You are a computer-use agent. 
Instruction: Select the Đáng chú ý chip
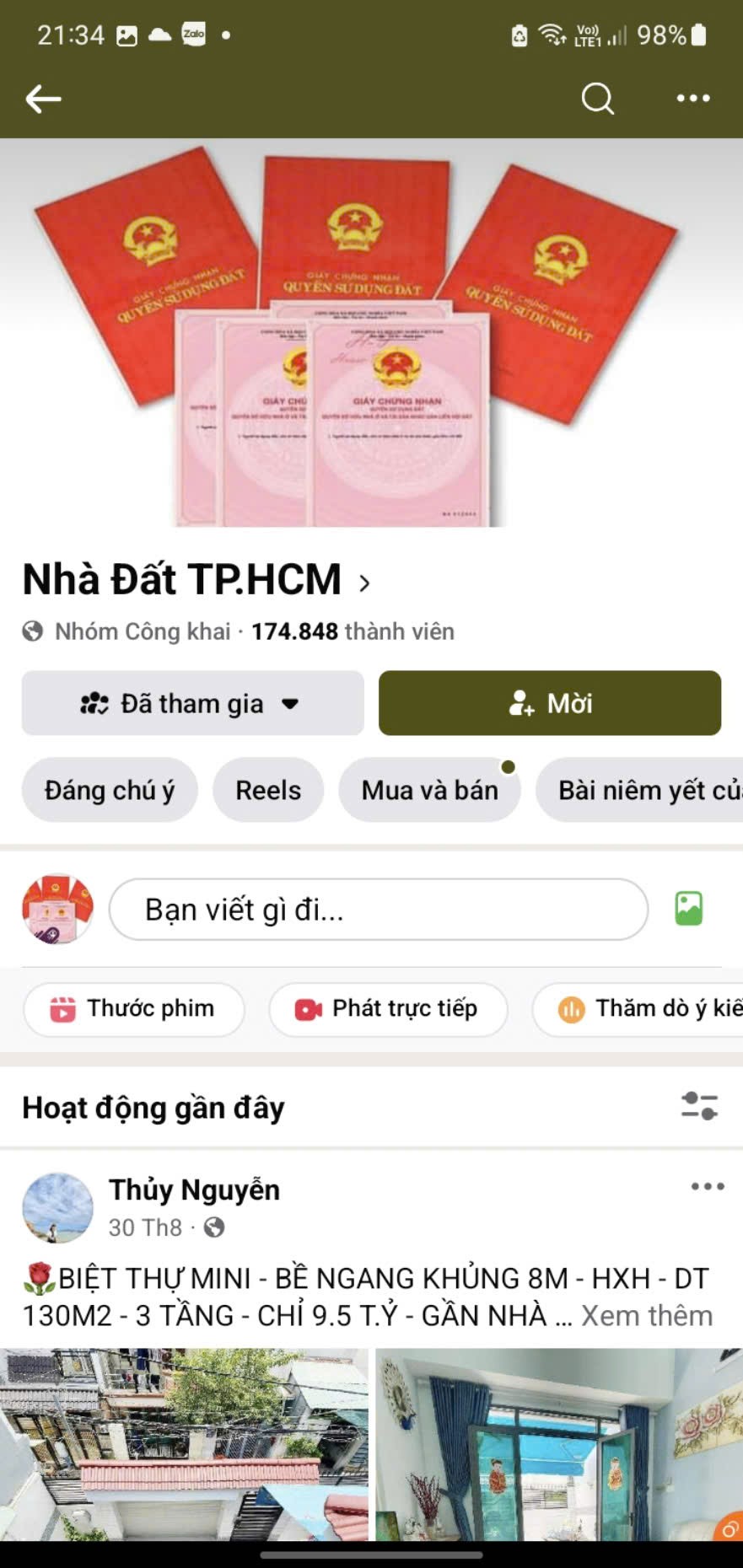110,790
